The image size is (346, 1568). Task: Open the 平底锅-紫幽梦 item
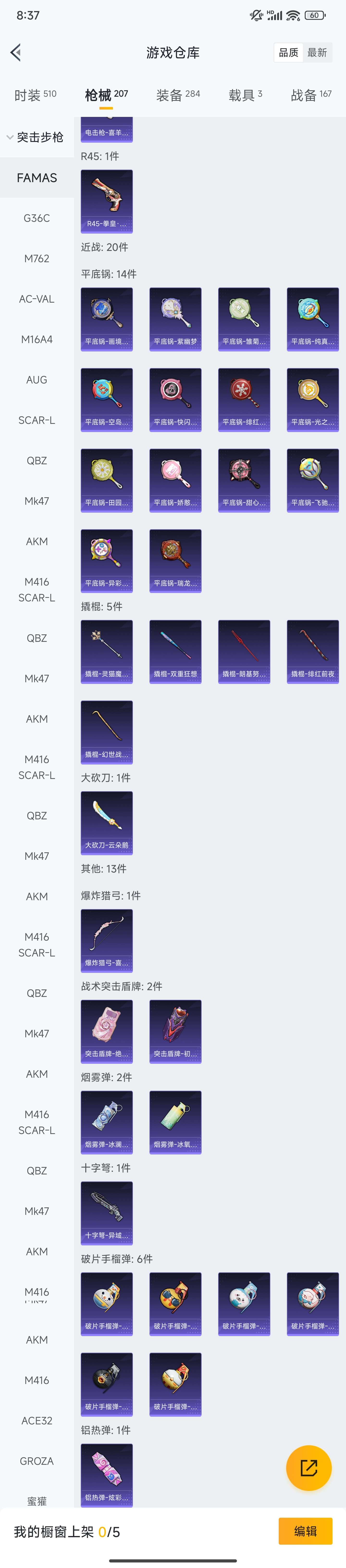(175, 319)
